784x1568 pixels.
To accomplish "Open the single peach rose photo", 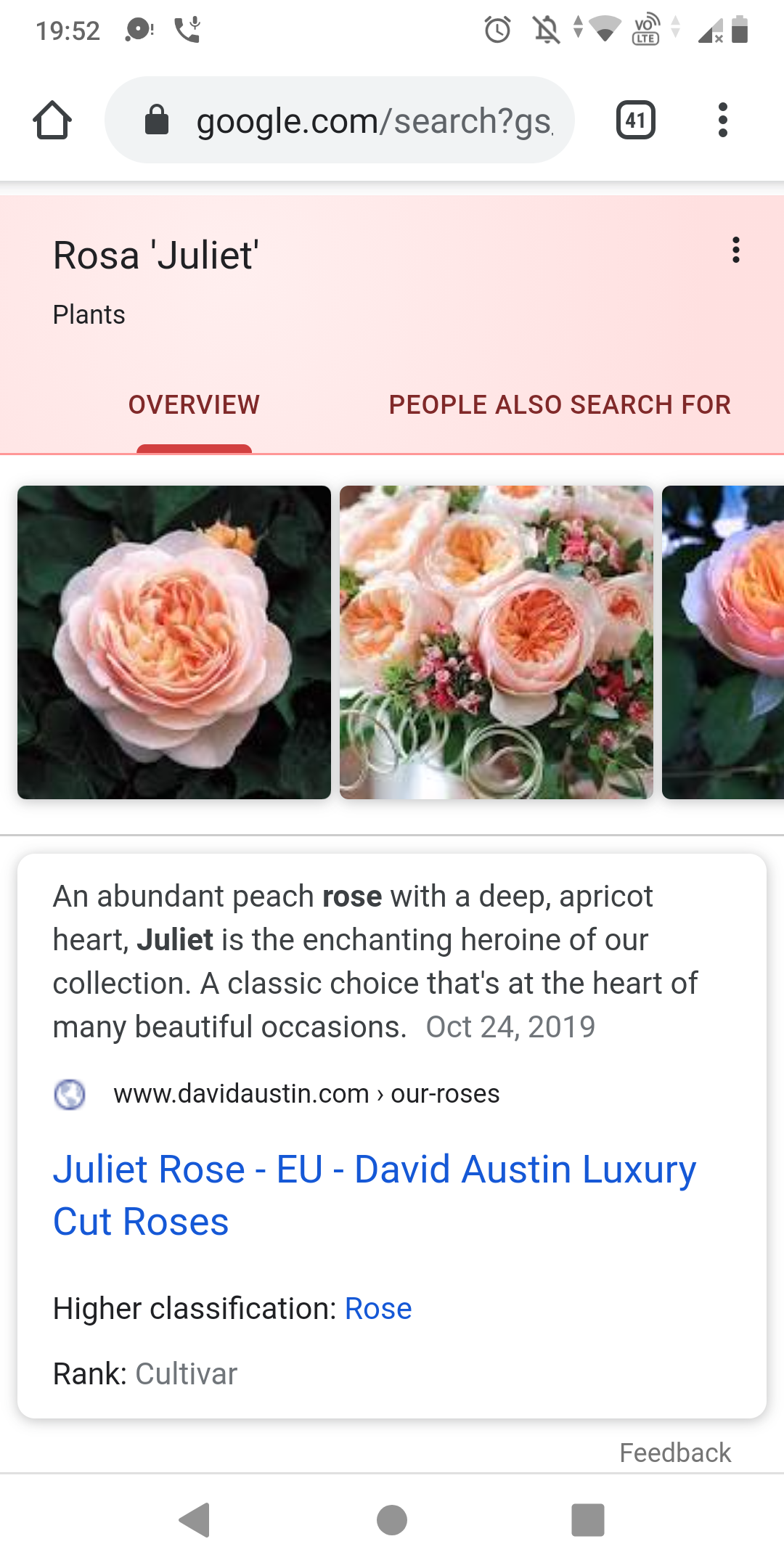I will pos(174,642).
